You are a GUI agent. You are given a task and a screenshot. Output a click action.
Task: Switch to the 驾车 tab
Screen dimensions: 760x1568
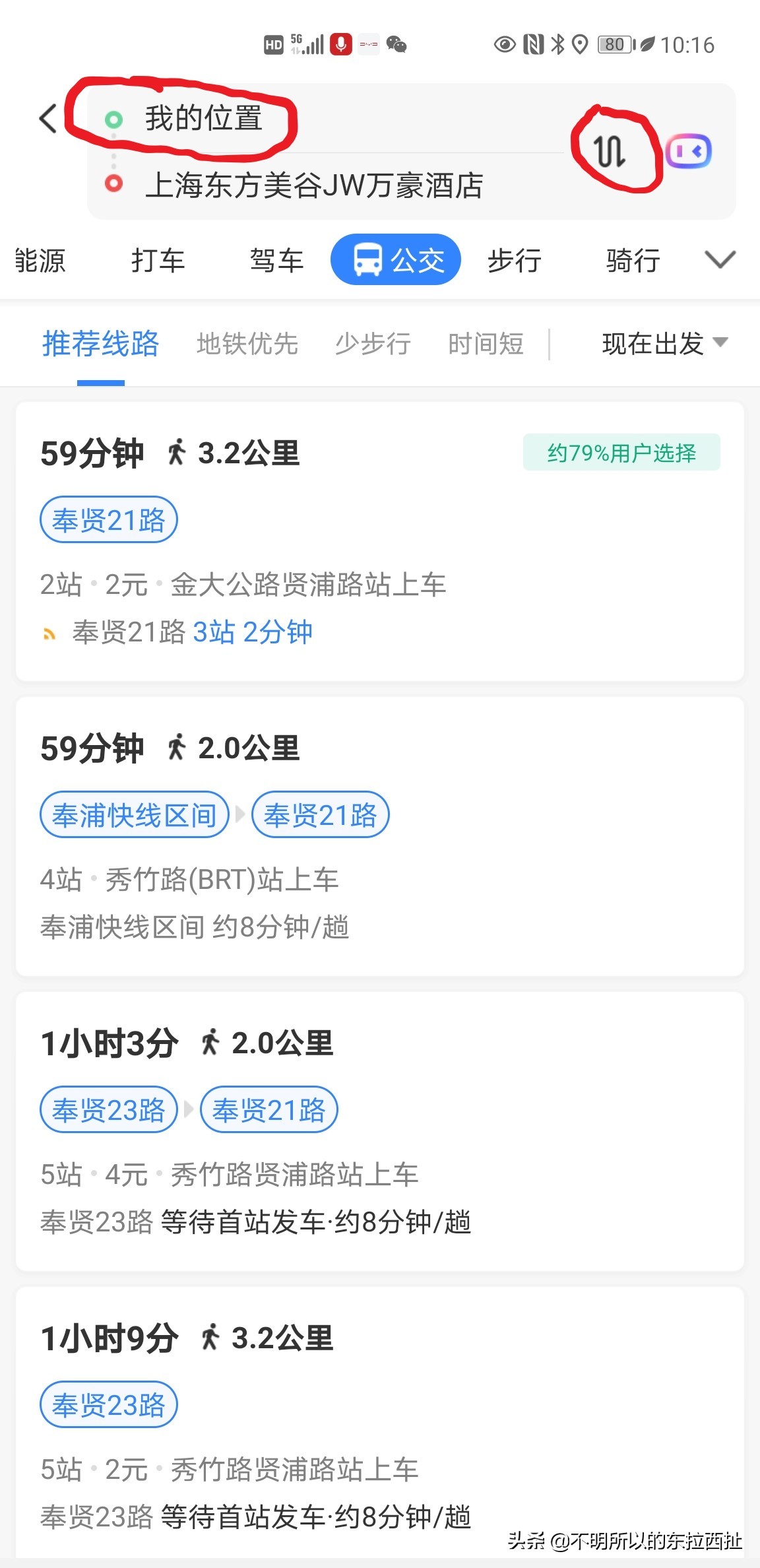(x=277, y=259)
